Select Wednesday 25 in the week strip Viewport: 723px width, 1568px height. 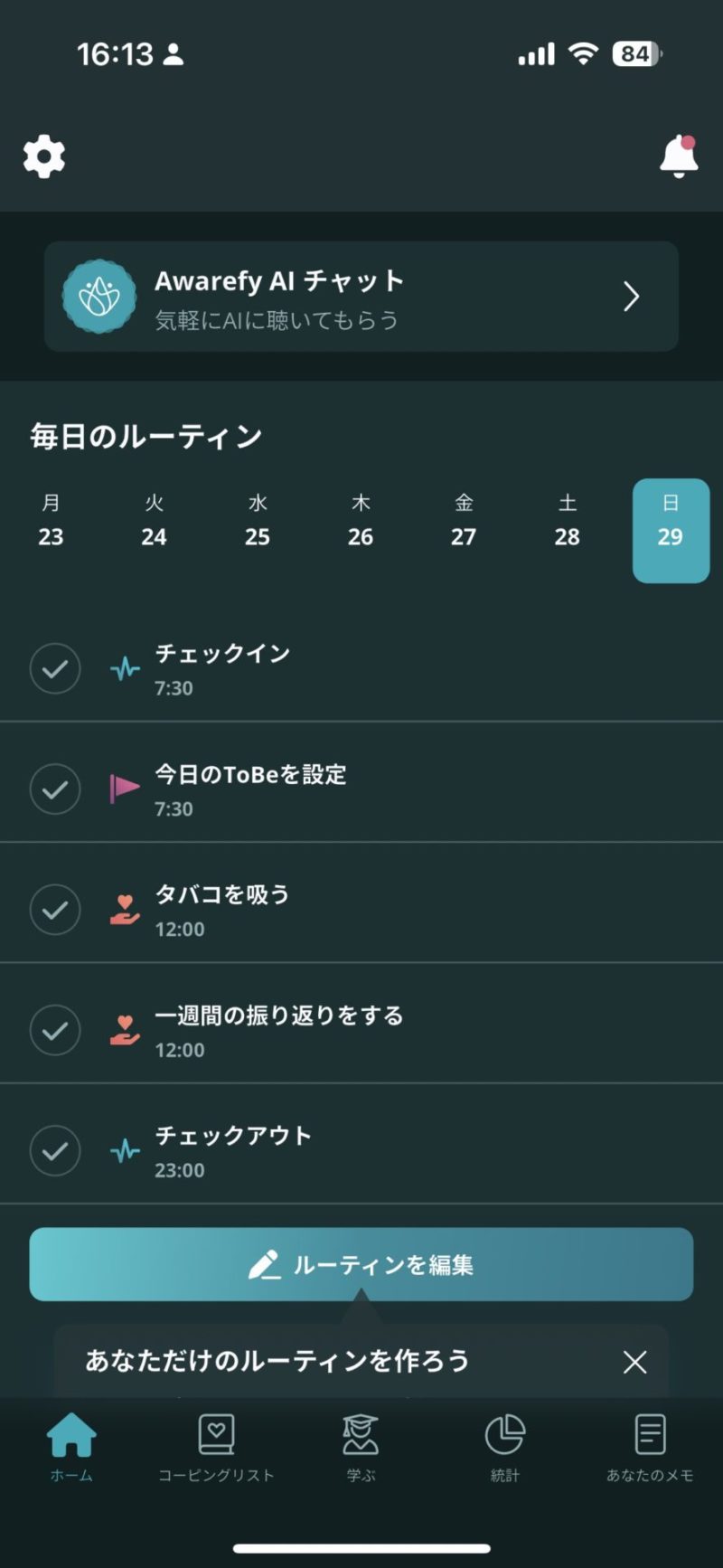(x=258, y=521)
